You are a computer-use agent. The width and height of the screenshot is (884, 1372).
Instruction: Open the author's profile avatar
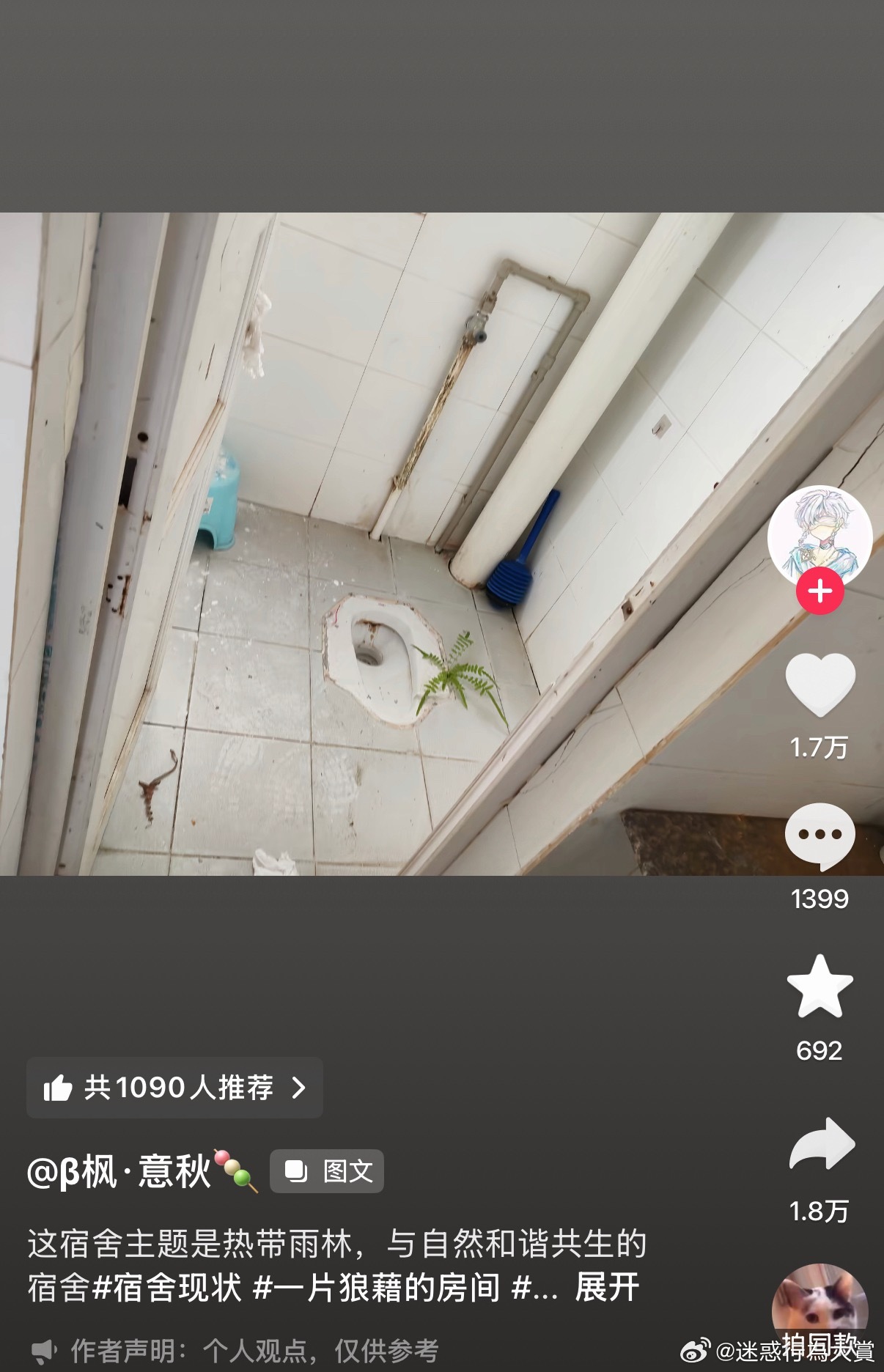pos(819,536)
